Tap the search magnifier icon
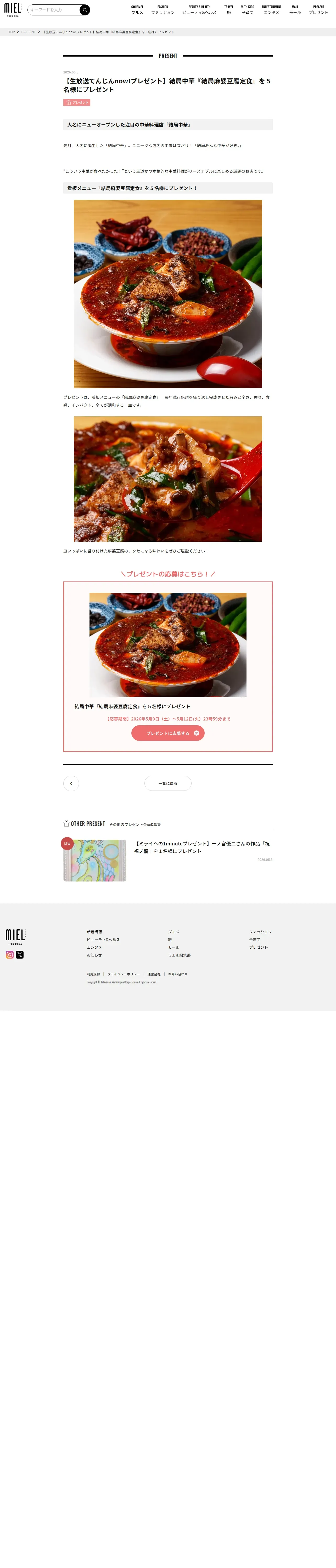Viewport: 336px width, 1568px height. [85, 10]
